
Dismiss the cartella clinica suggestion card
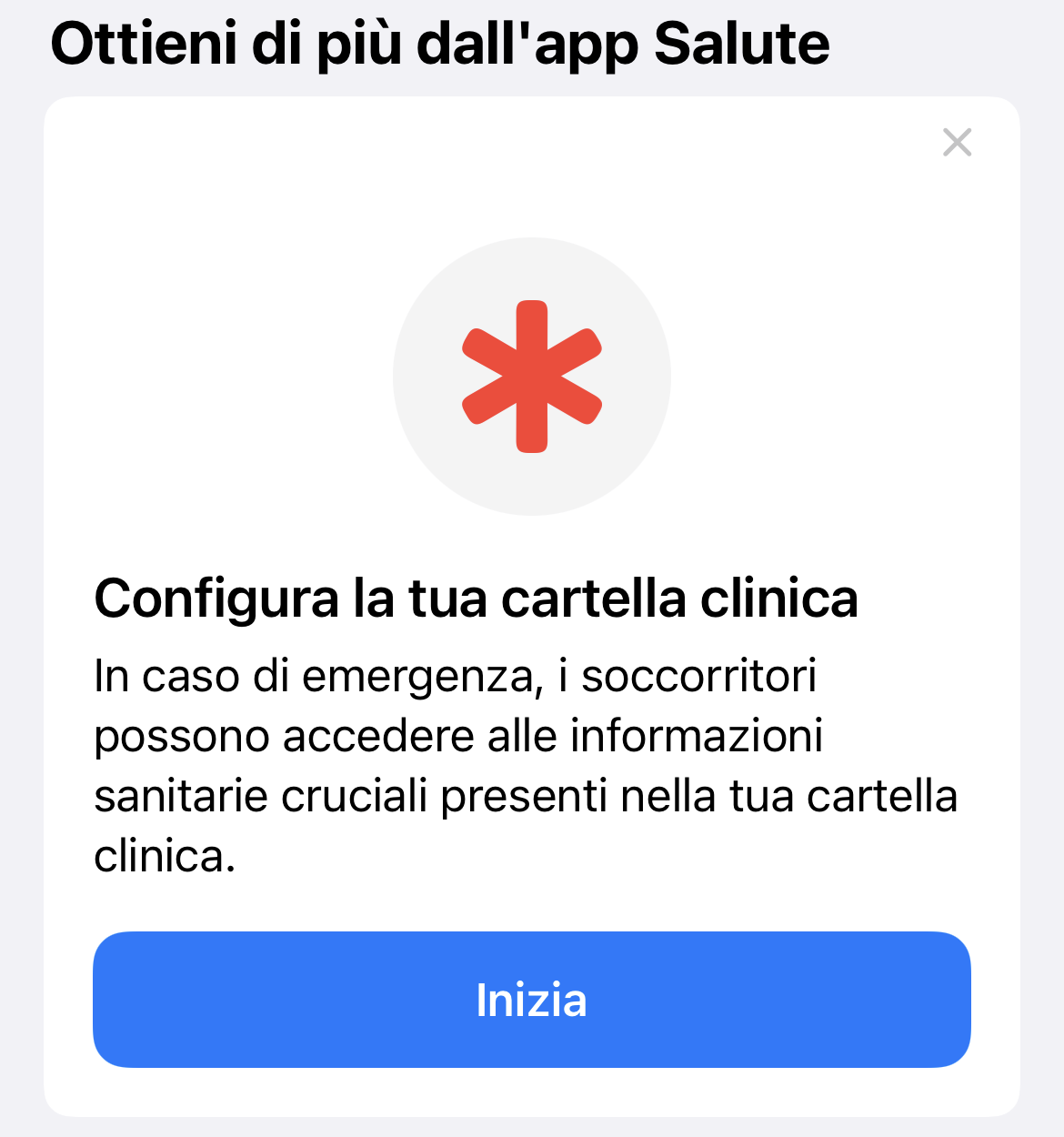(957, 143)
